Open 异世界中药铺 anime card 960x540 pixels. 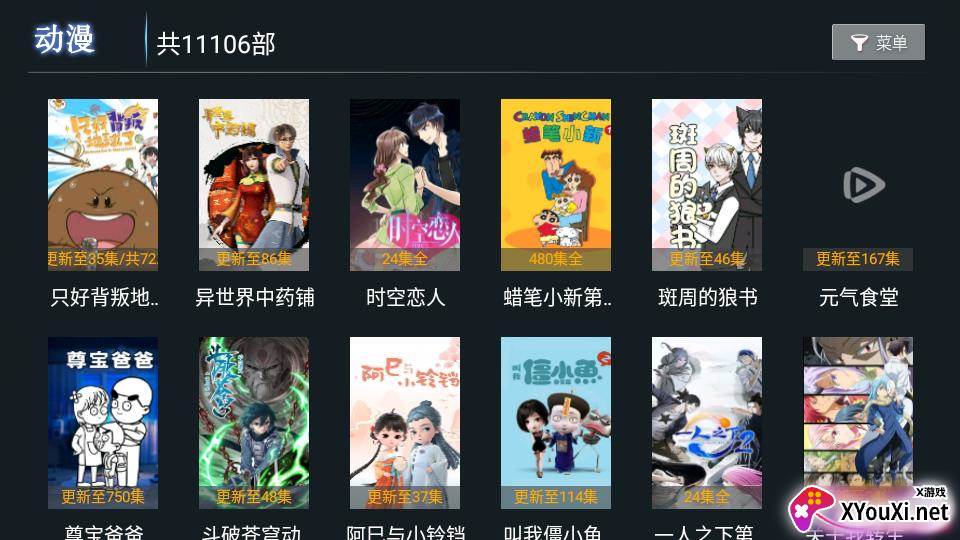click(x=254, y=185)
